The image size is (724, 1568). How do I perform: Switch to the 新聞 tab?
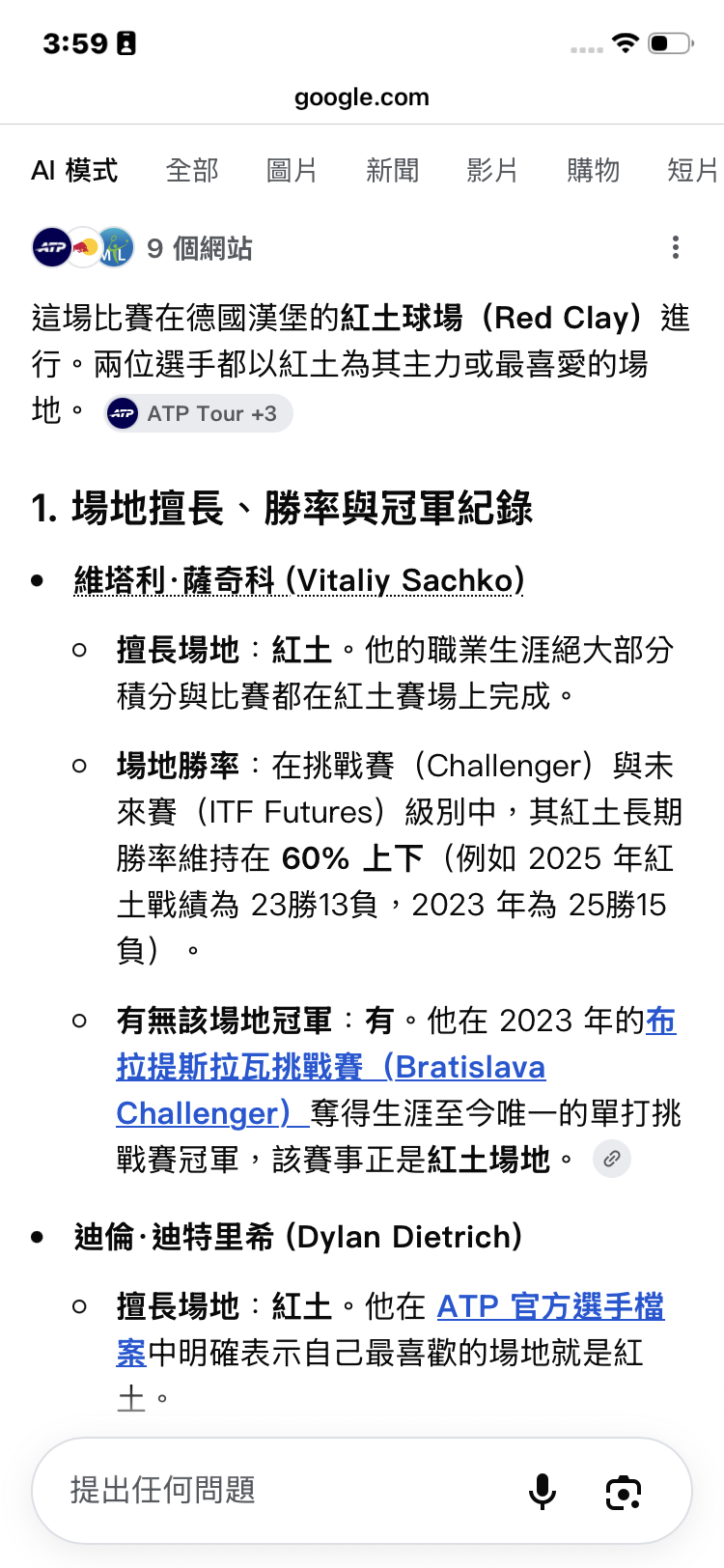tap(392, 171)
